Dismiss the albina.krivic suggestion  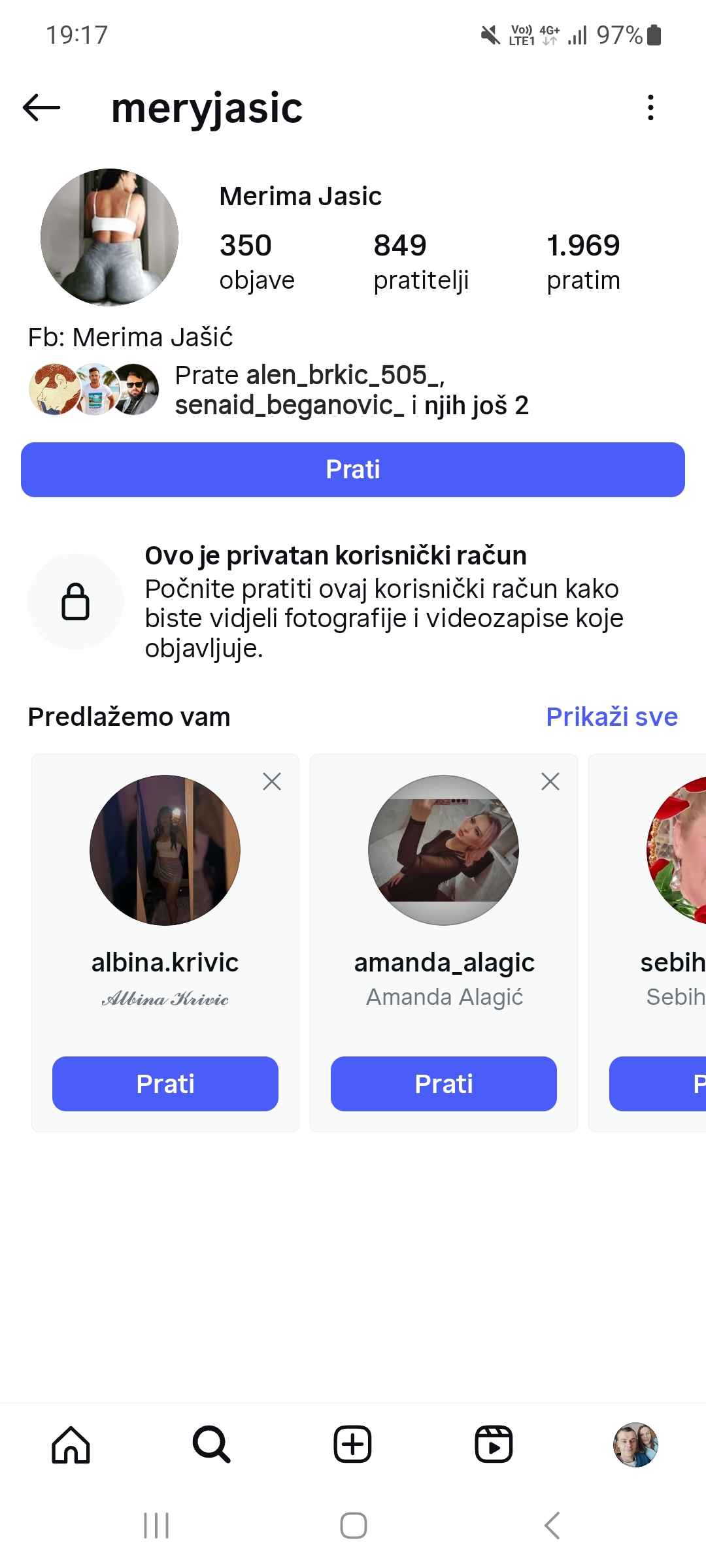[272, 781]
